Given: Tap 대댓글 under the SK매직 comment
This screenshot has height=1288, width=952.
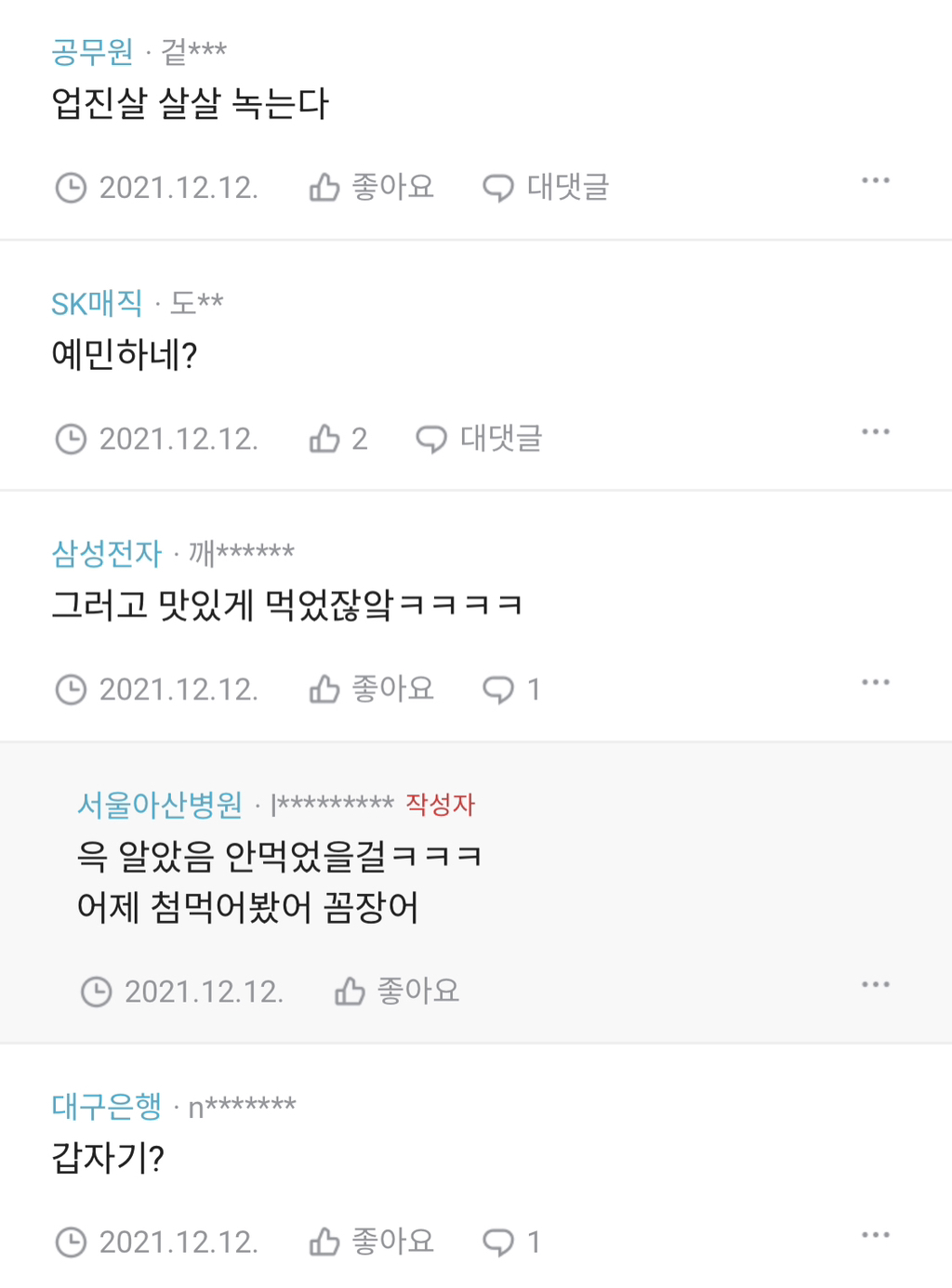Looking at the screenshot, I should (479, 439).
